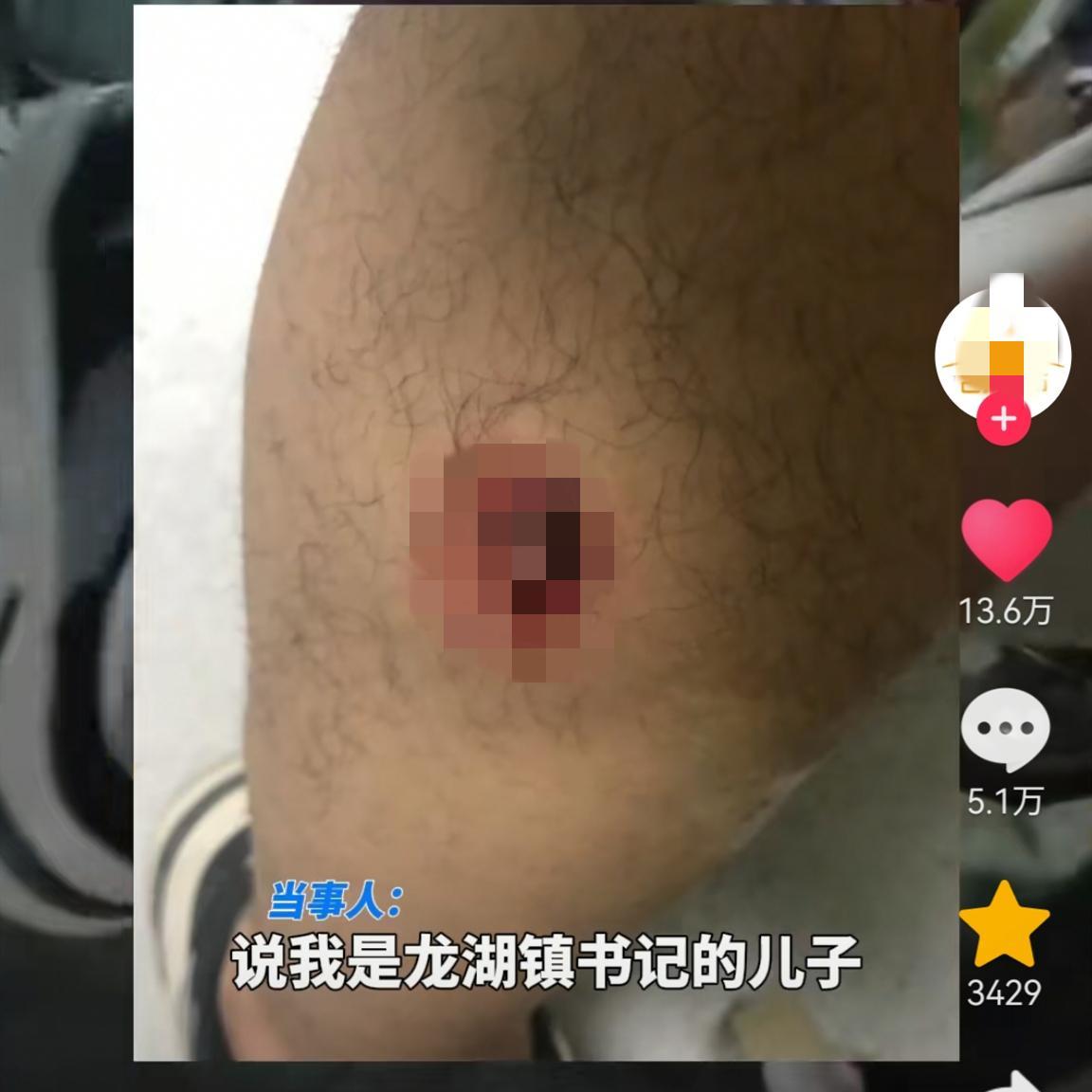Open the comments with 5.1万 replies

click(x=1005, y=730)
